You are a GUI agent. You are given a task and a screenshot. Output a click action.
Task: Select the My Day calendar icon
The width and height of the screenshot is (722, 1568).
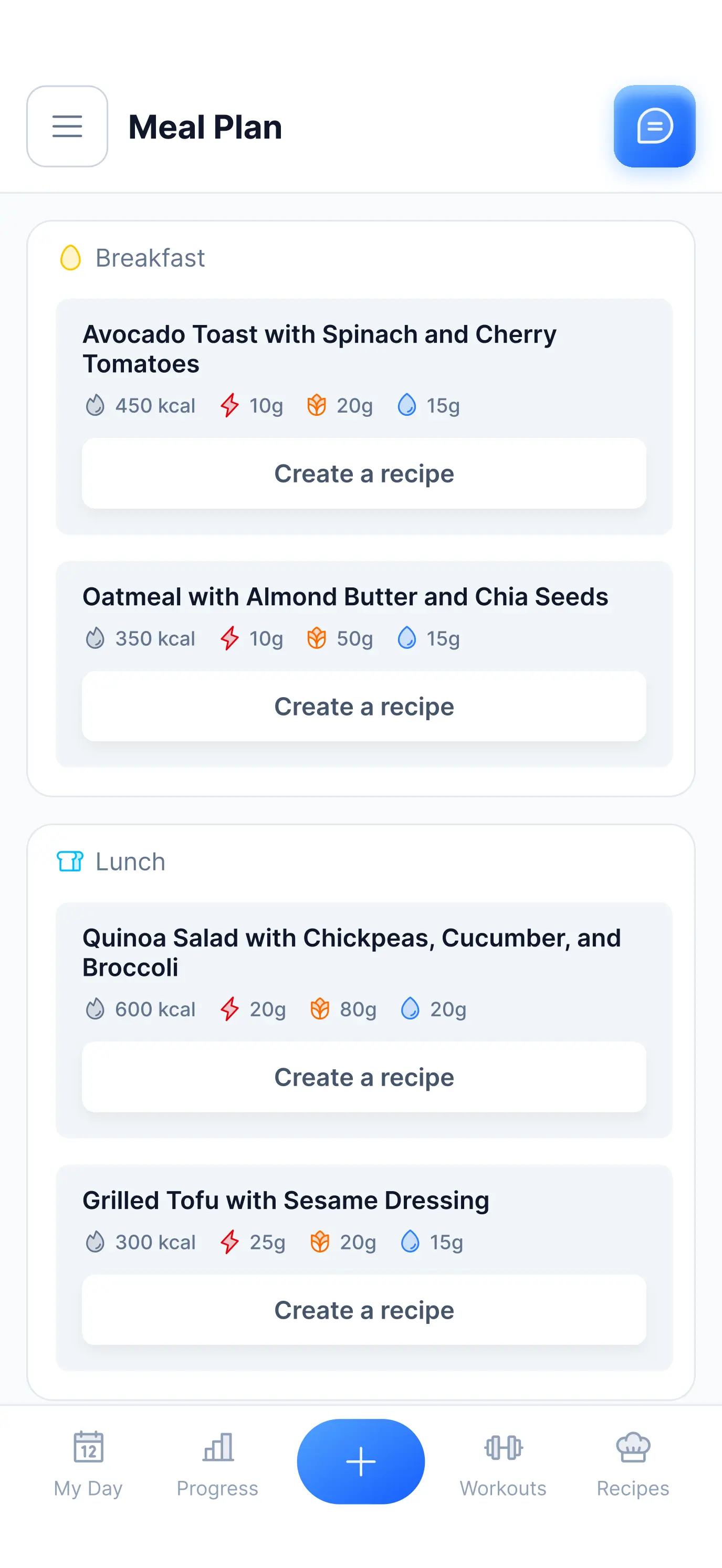88,1448
